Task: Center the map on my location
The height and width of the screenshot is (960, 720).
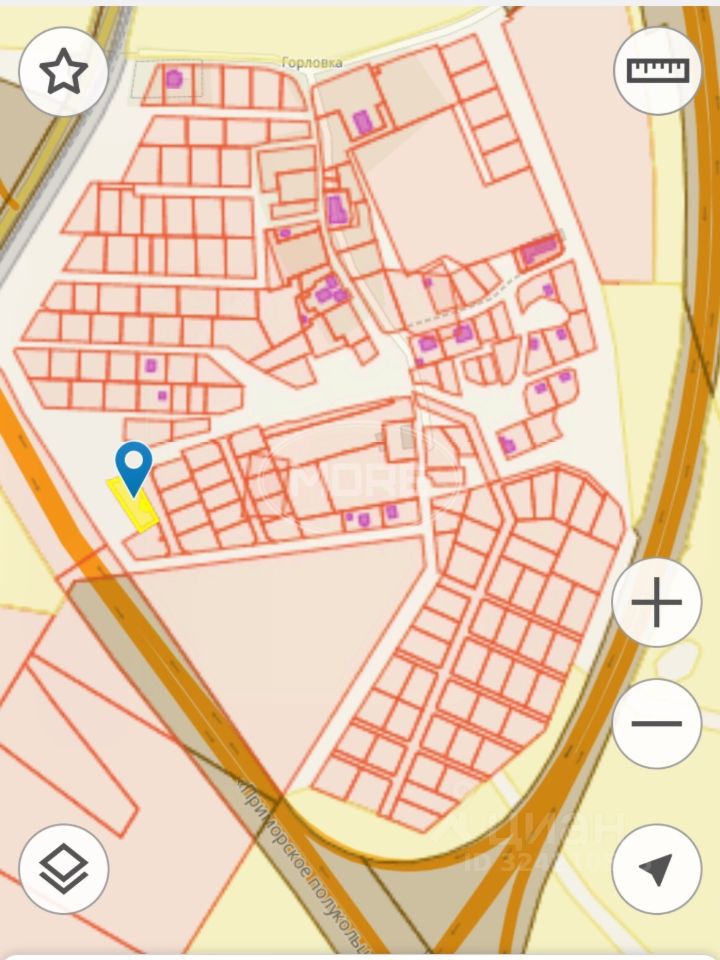Action: (x=656, y=868)
